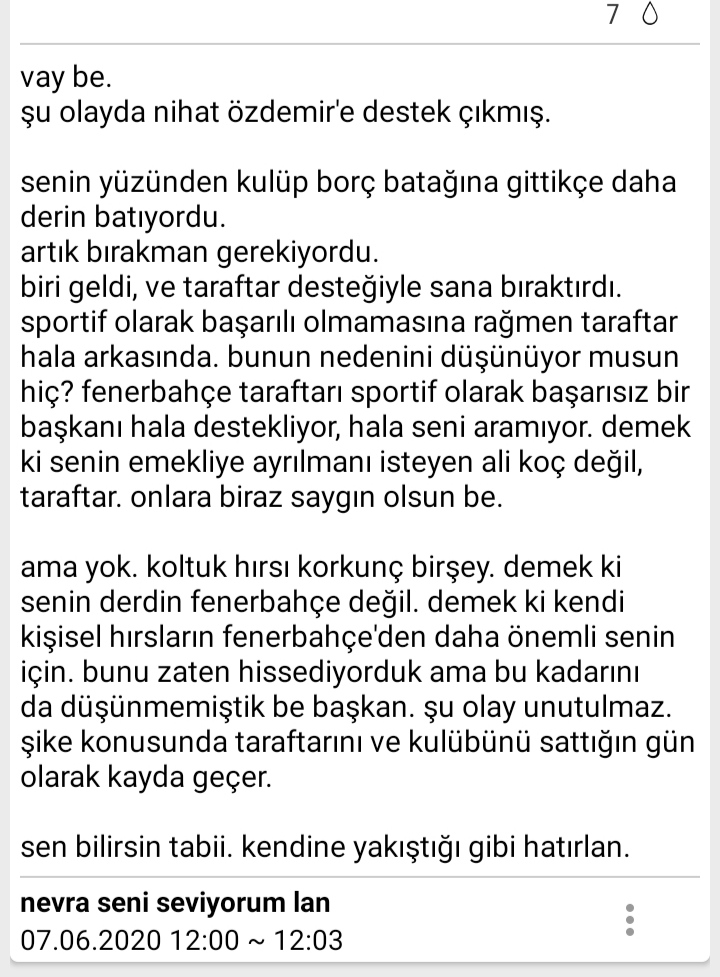Open the entry permalink dated 07.06.2020 12:00
720x977 pixels.
click(x=182, y=940)
